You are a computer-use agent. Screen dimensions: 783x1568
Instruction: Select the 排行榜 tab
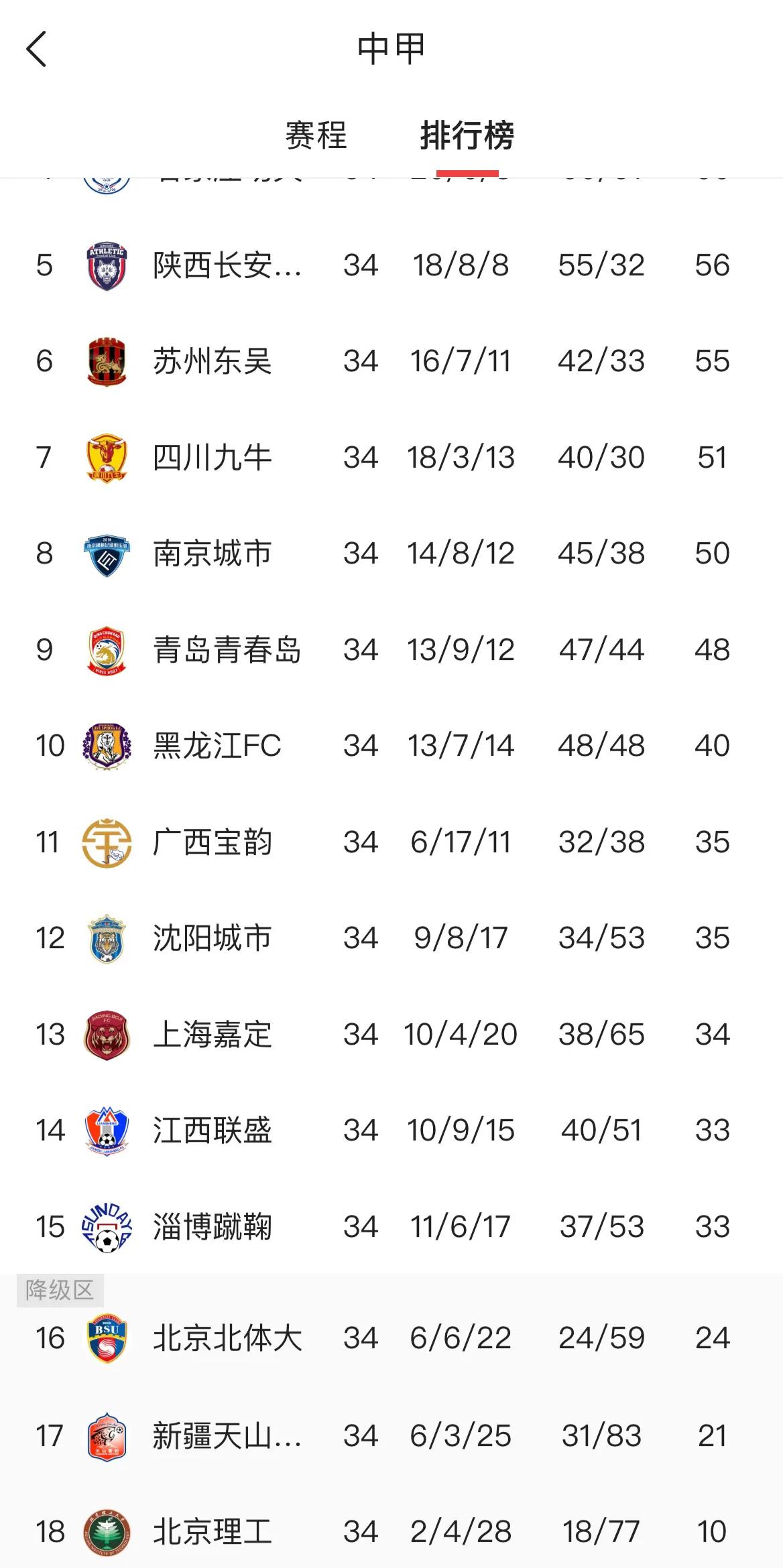tap(467, 135)
